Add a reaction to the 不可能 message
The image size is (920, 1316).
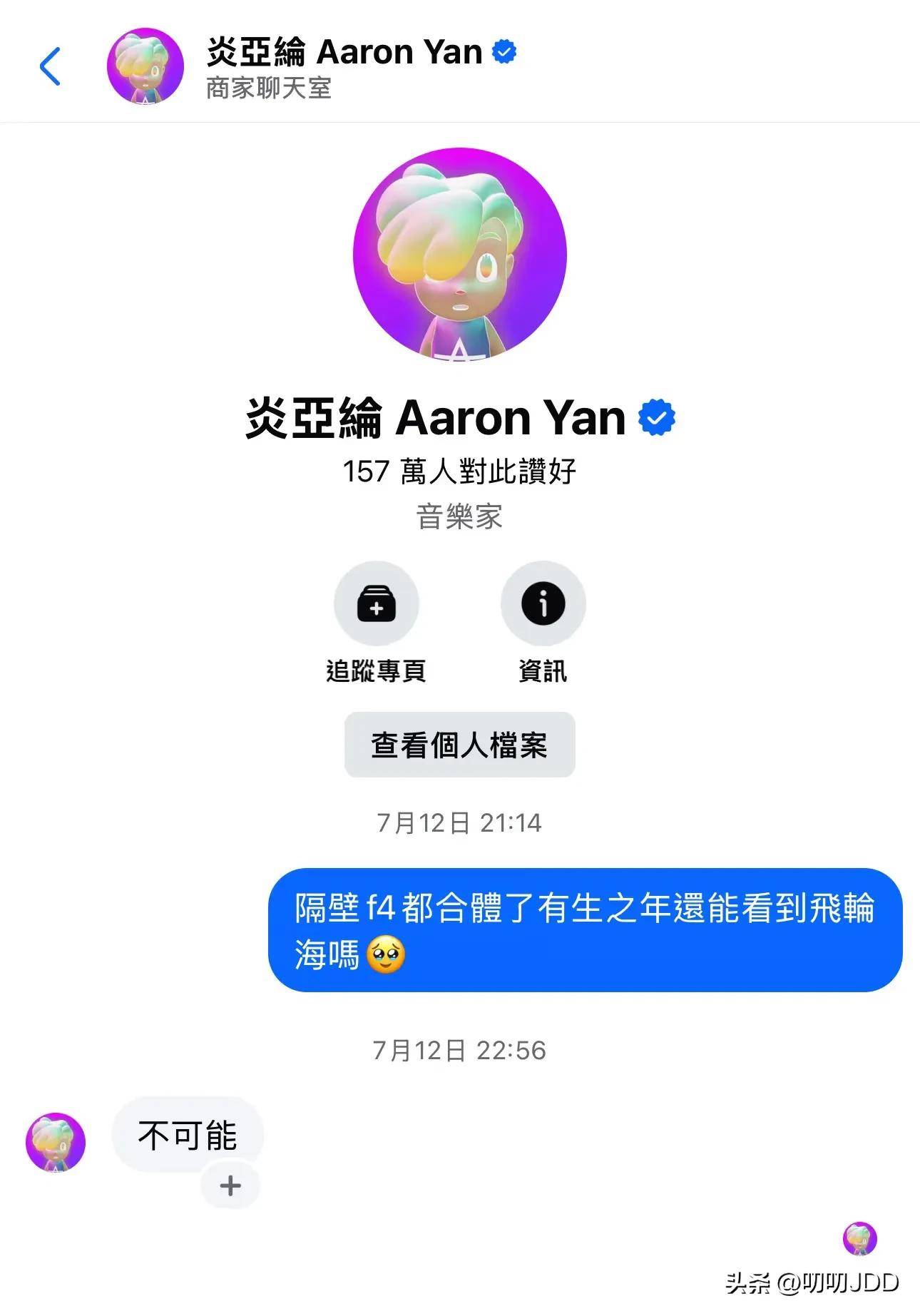(230, 1186)
